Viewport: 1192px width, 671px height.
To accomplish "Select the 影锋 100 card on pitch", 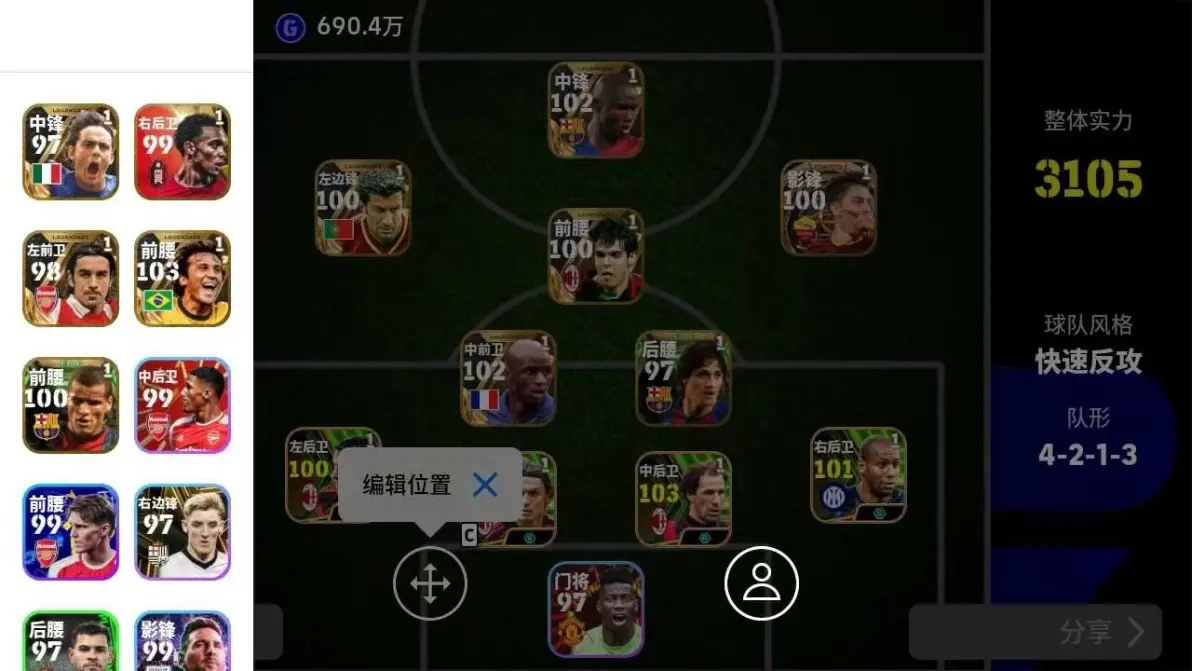I will (x=828, y=208).
